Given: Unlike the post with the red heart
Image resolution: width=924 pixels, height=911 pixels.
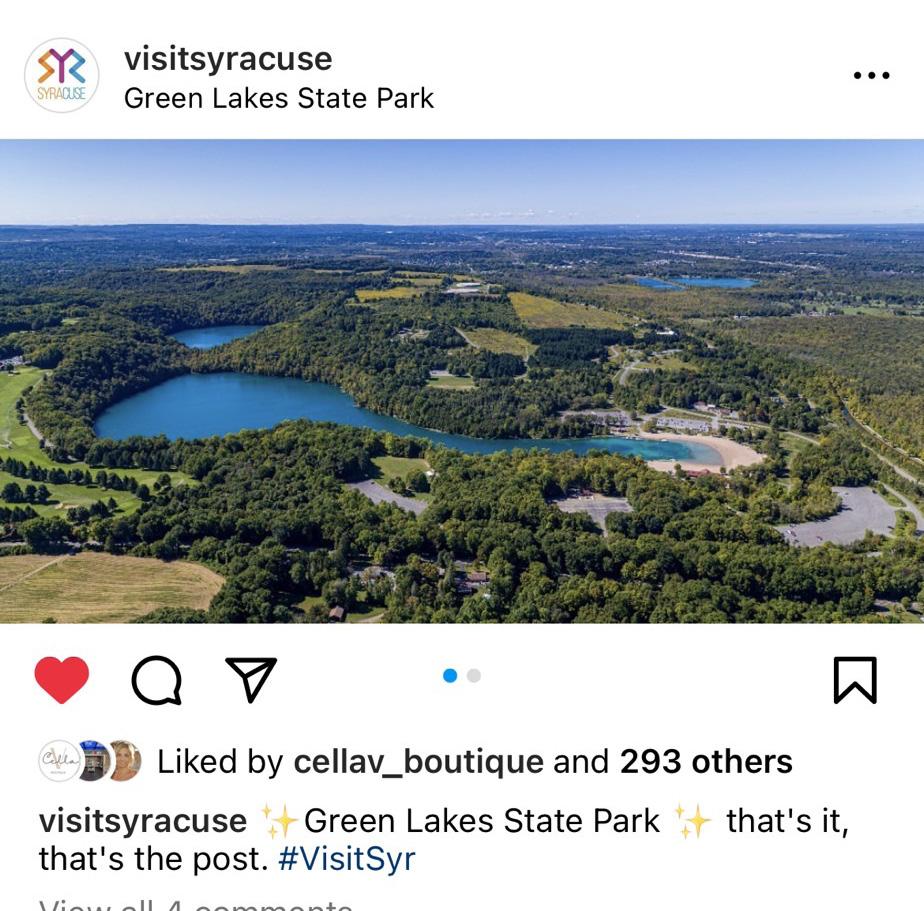Looking at the screenshot, I should click(62, 680).
